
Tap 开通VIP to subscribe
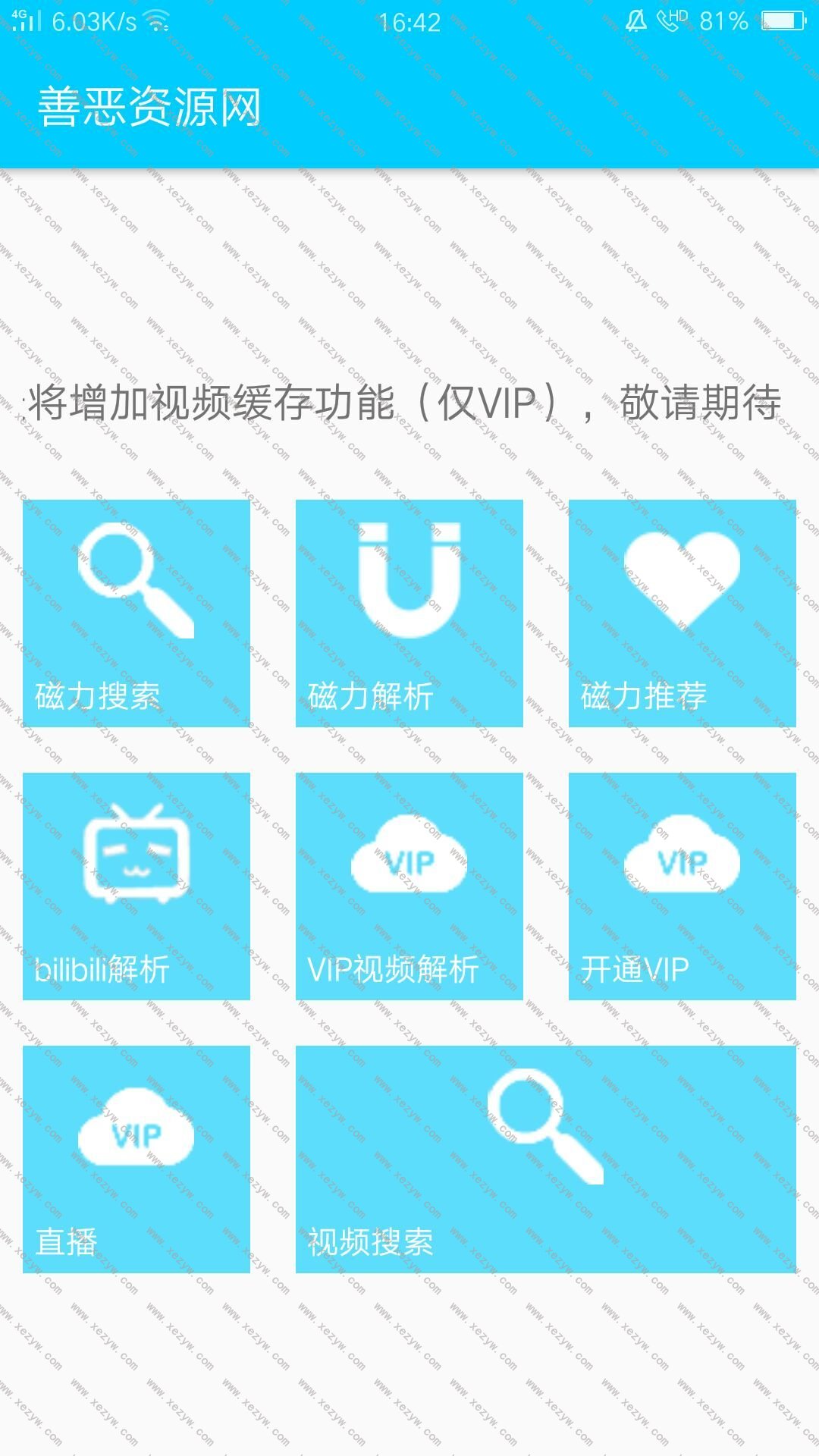tap(682, 886)
